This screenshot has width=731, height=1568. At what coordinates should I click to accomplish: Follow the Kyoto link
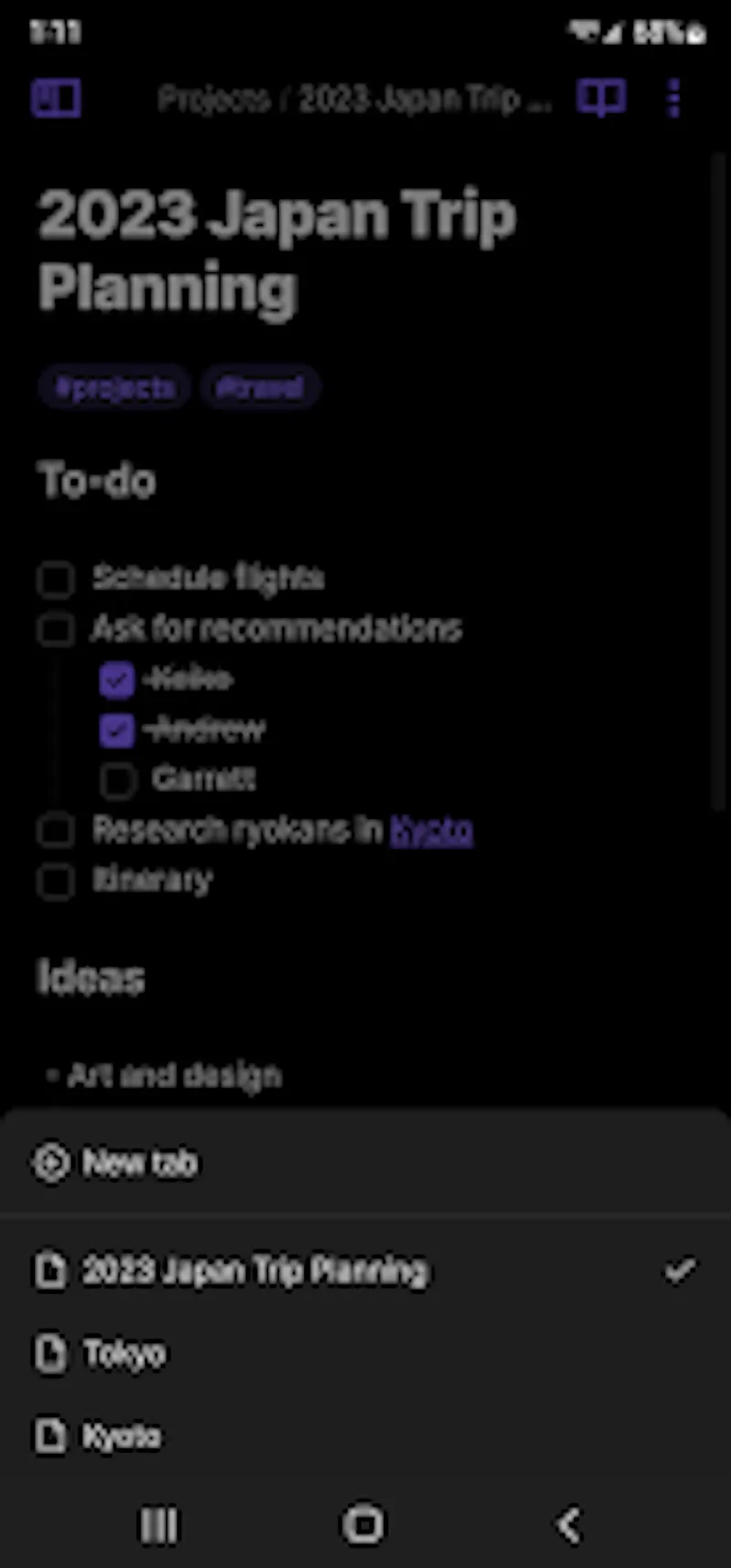point(431,830)
